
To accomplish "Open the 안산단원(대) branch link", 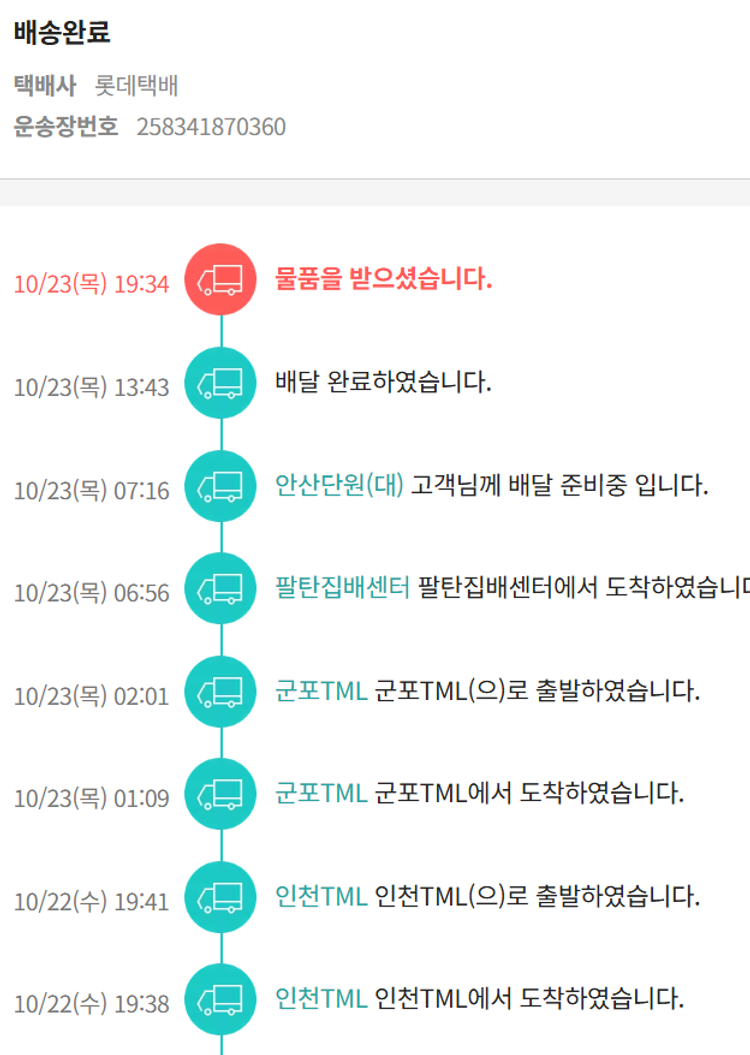I will click(339, 487).
